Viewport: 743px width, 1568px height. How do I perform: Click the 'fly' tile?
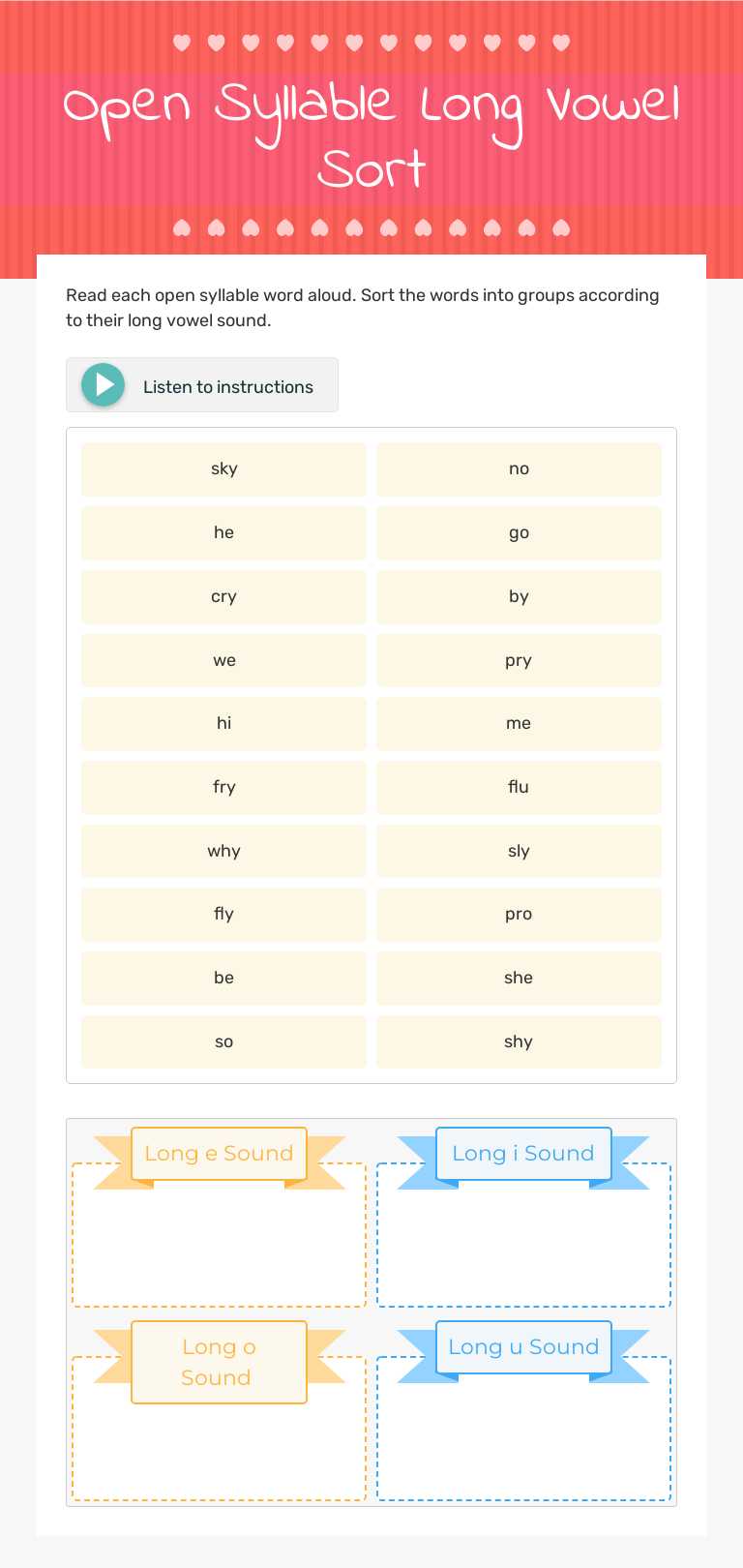223,914
